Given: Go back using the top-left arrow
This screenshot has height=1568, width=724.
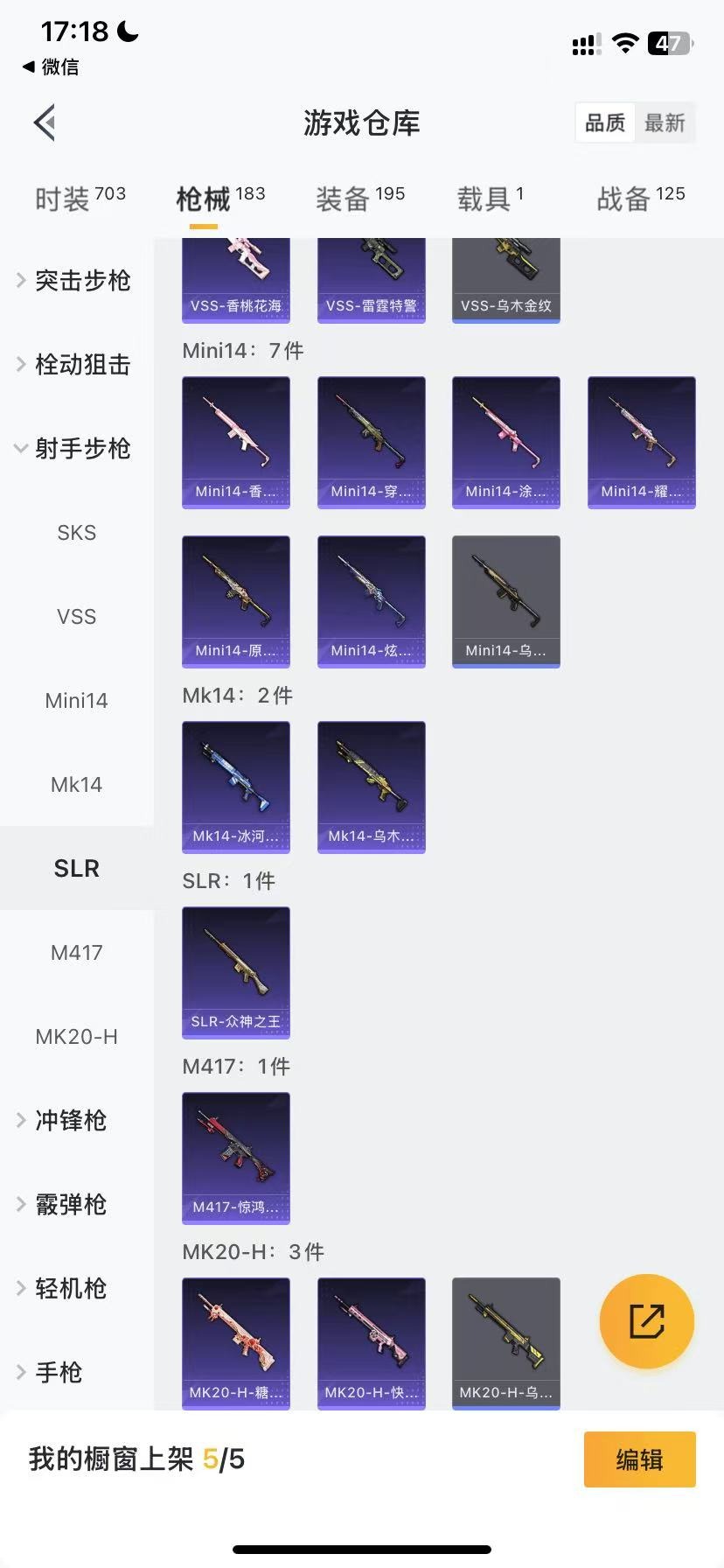Looking at the screenshot, I should pyautogui.click(x=45, y=122).
